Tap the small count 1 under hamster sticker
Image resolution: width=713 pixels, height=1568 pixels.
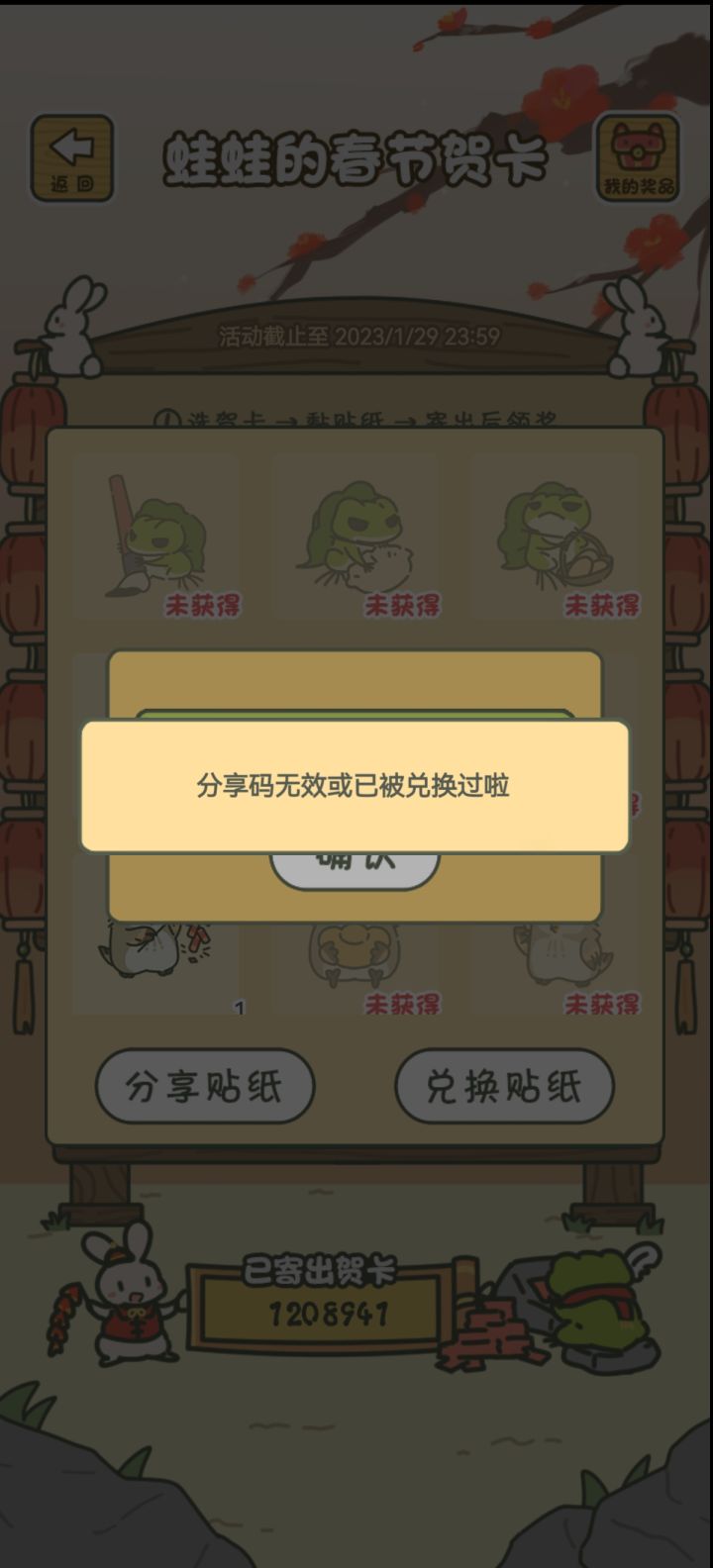239,1006
